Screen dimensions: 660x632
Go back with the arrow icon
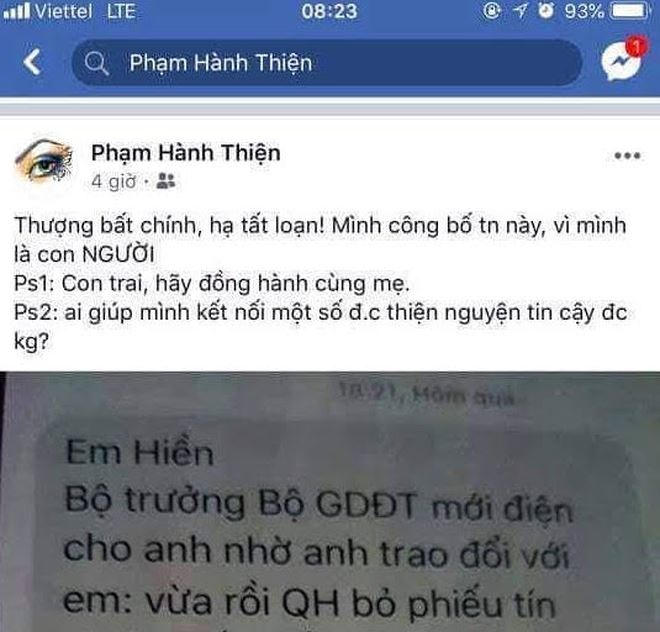[33, 63]
